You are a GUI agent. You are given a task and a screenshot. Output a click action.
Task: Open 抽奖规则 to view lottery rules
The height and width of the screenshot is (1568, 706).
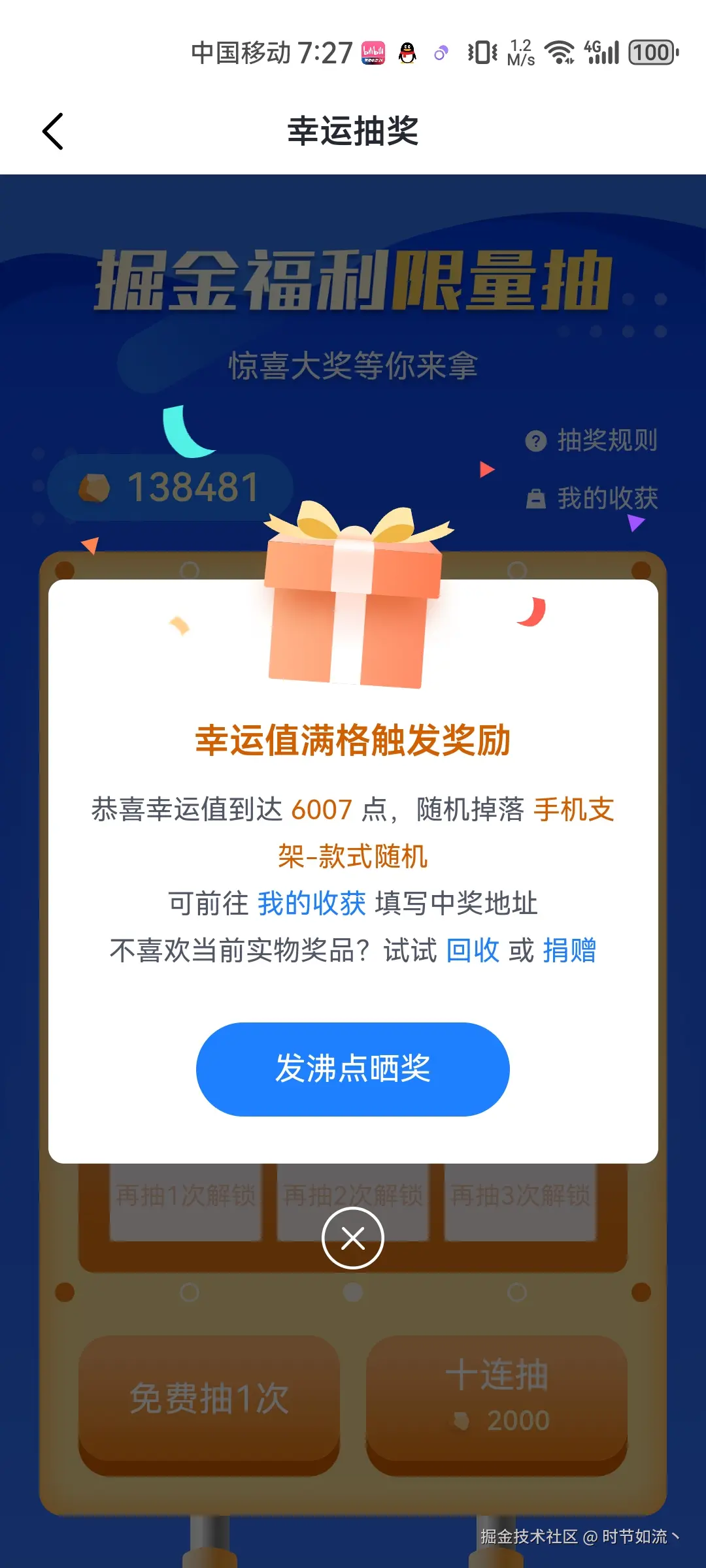(x=607, y=441)
